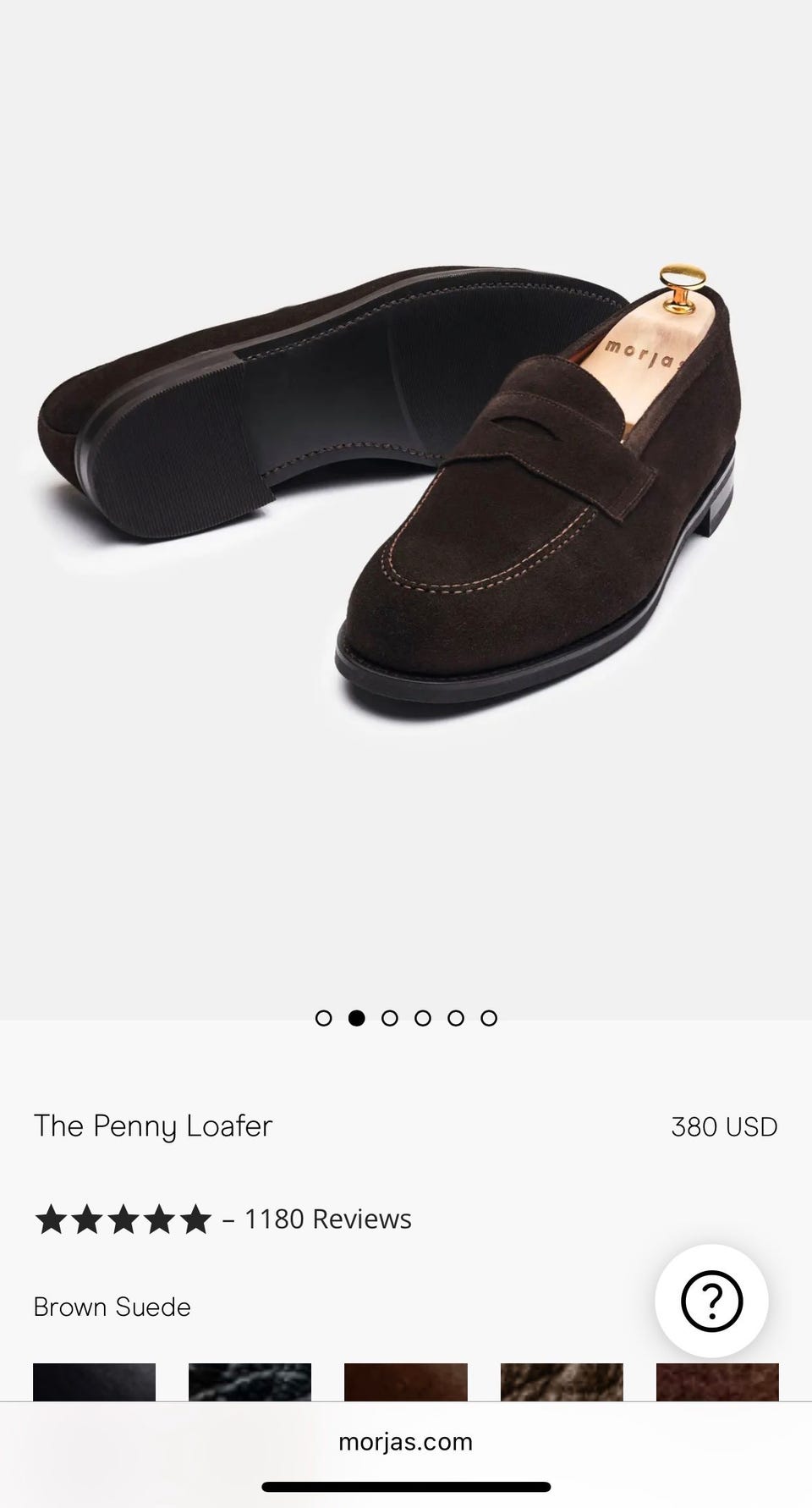Viewport: 812px width, 1508px height.
Task: Open the help question mark button
Action: click(711, 1301)
